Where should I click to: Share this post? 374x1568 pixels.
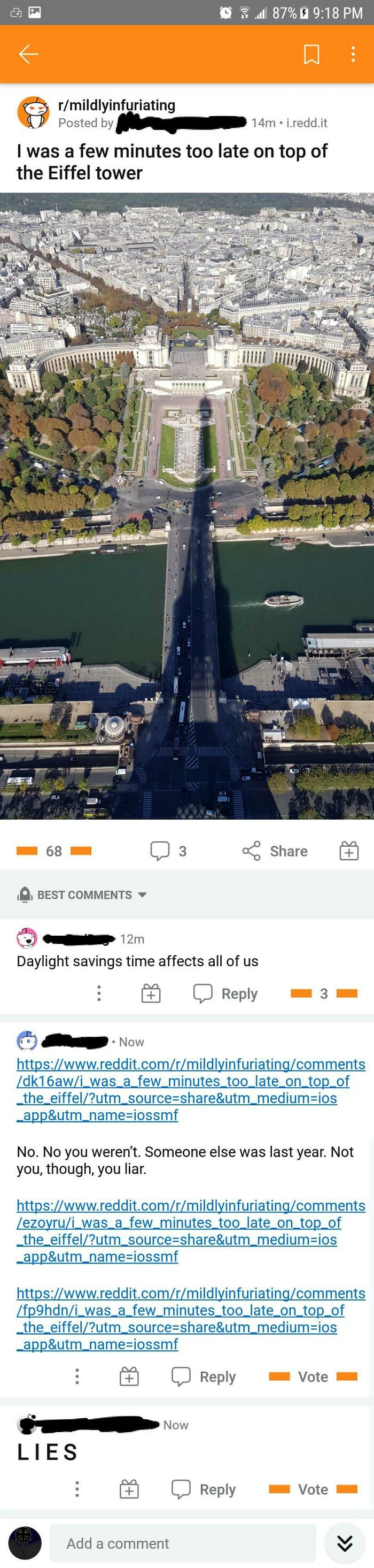pos(275,851)
